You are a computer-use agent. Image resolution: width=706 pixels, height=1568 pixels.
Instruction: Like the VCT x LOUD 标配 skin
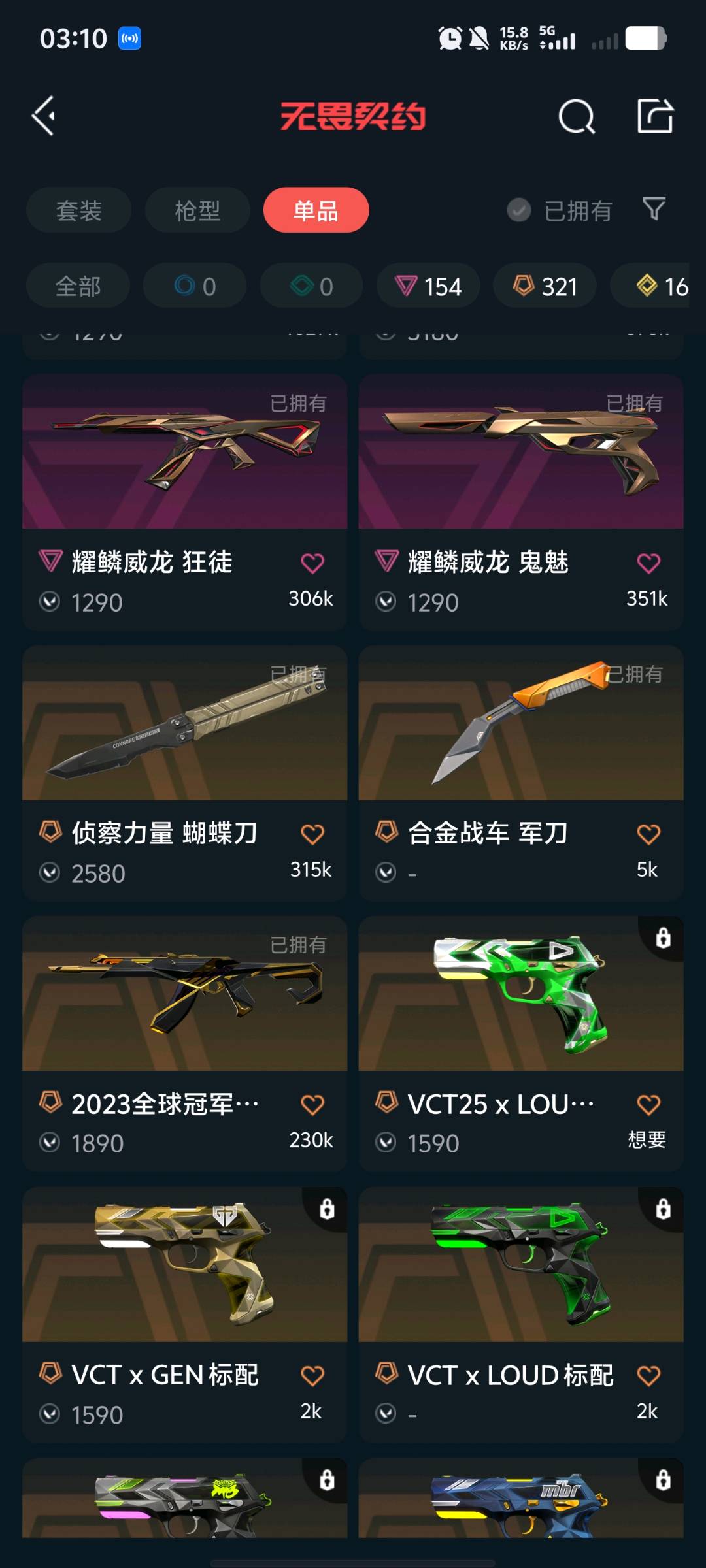[648, 1376]
